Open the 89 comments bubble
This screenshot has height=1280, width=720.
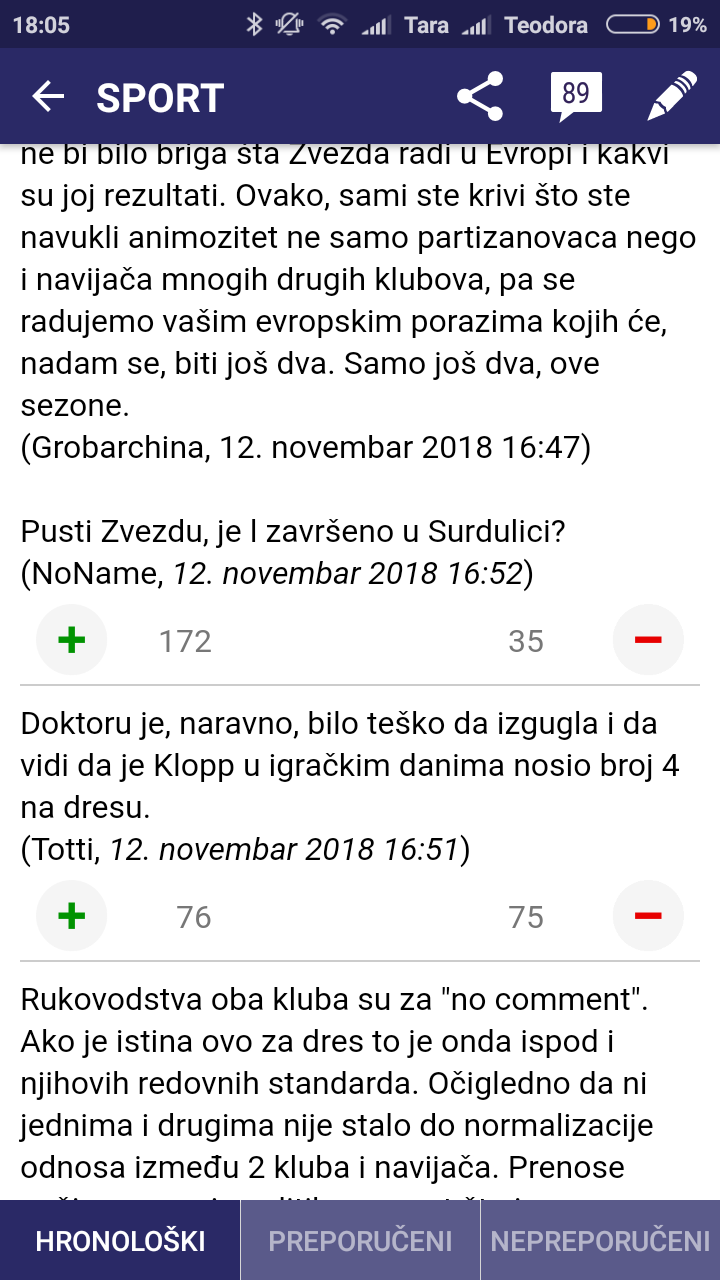(x=576, y=97)
